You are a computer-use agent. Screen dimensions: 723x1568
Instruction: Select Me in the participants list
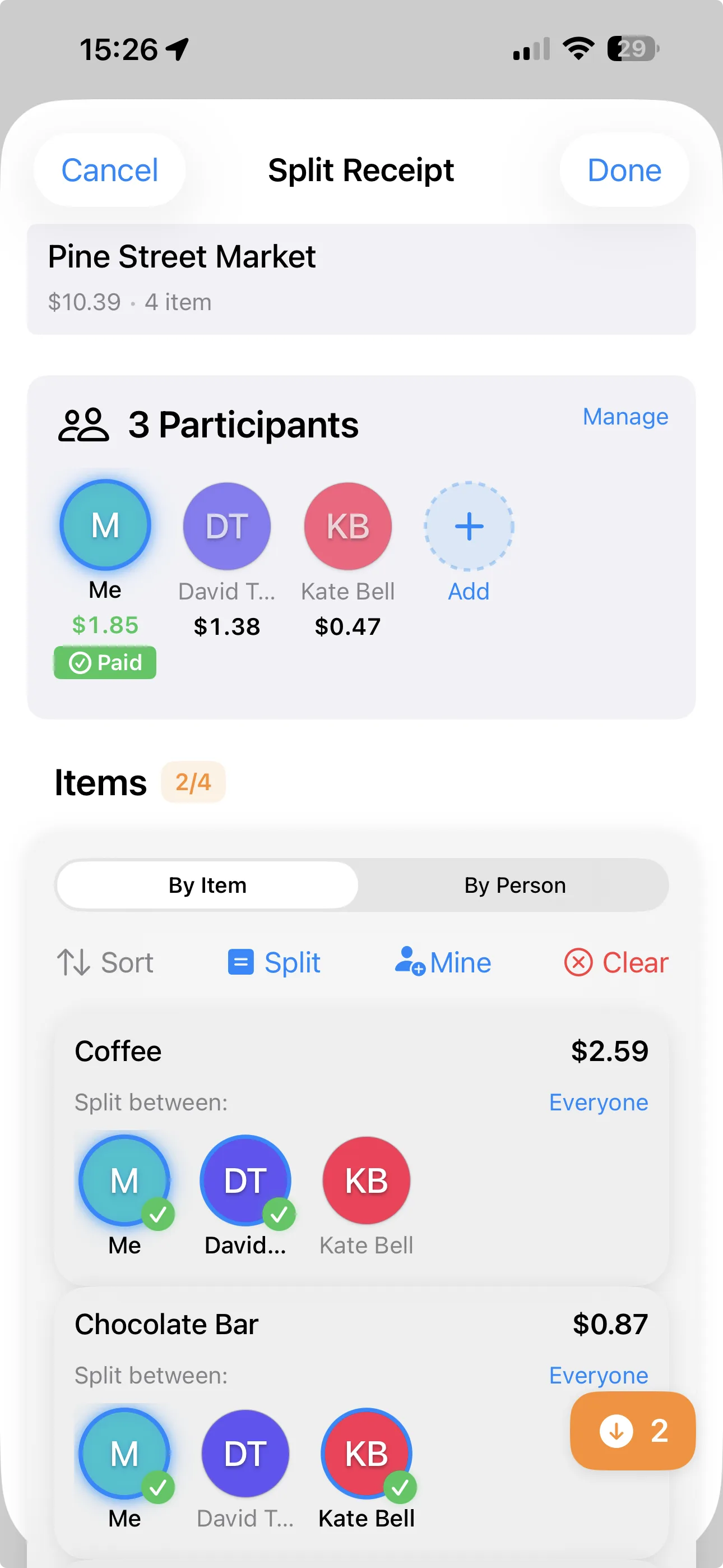pos(105,525)
